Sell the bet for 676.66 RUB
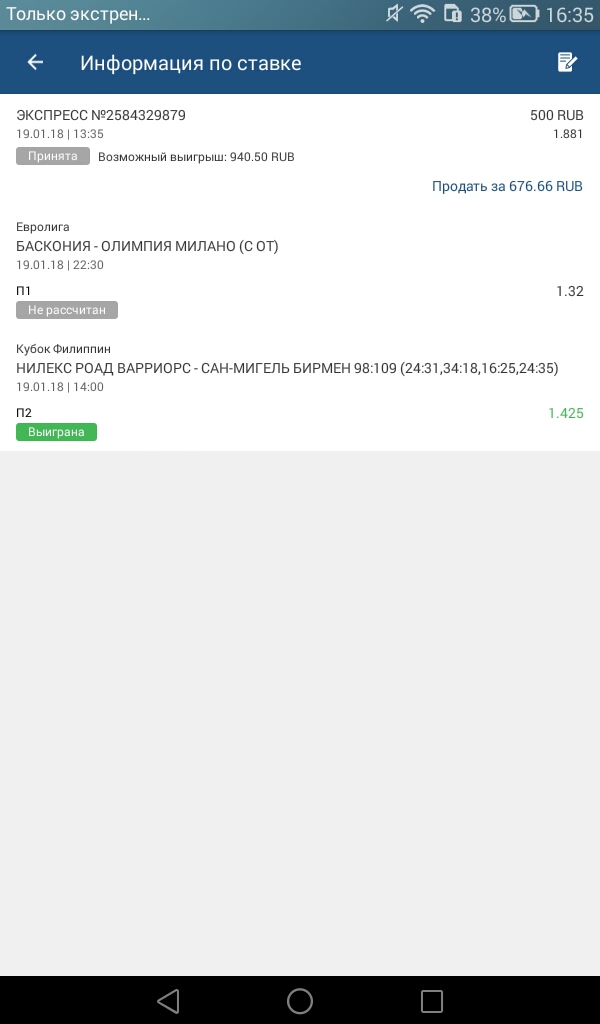The width and height of the screenshot is (600, 1024). pyautogui.click(x=507, y=187)
